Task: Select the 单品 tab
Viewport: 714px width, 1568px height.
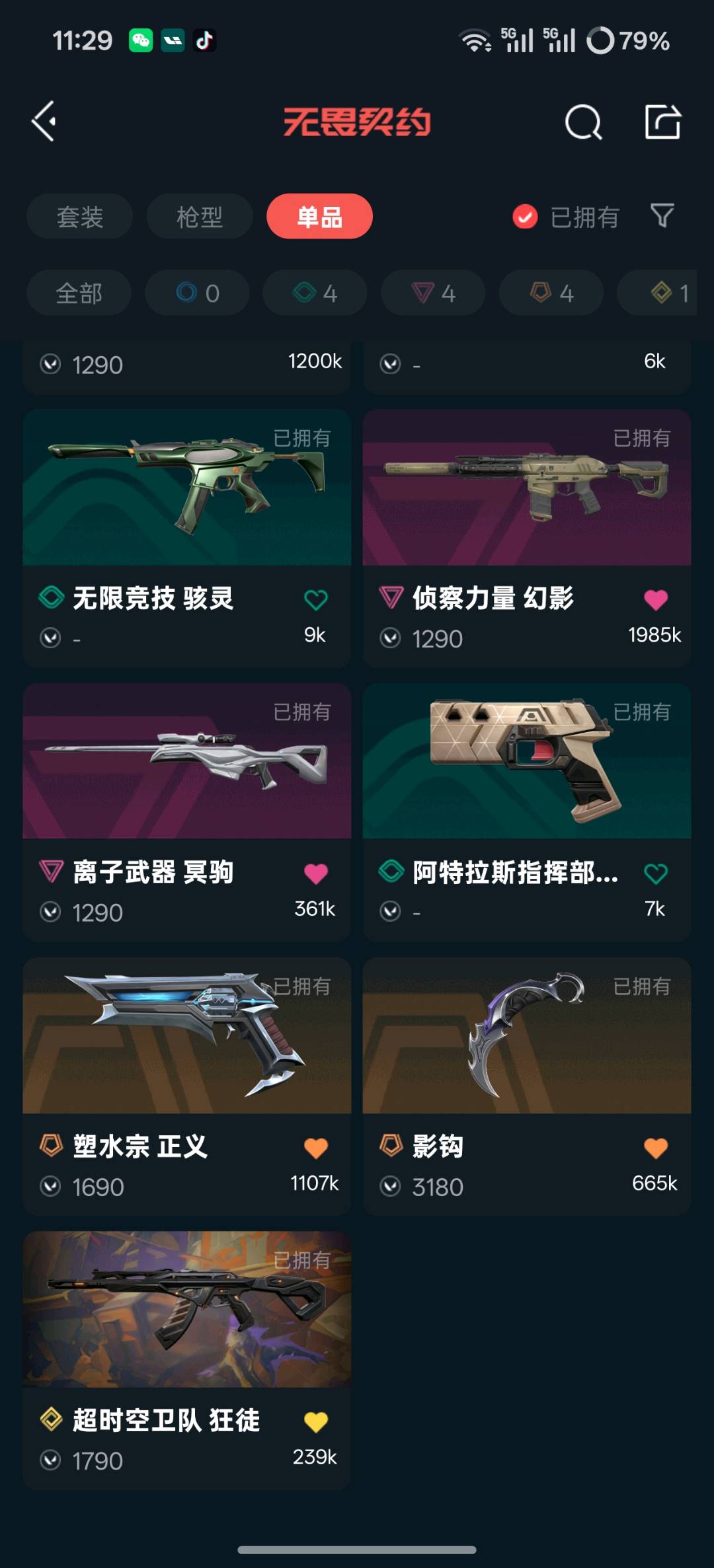Action: (319, 217)
